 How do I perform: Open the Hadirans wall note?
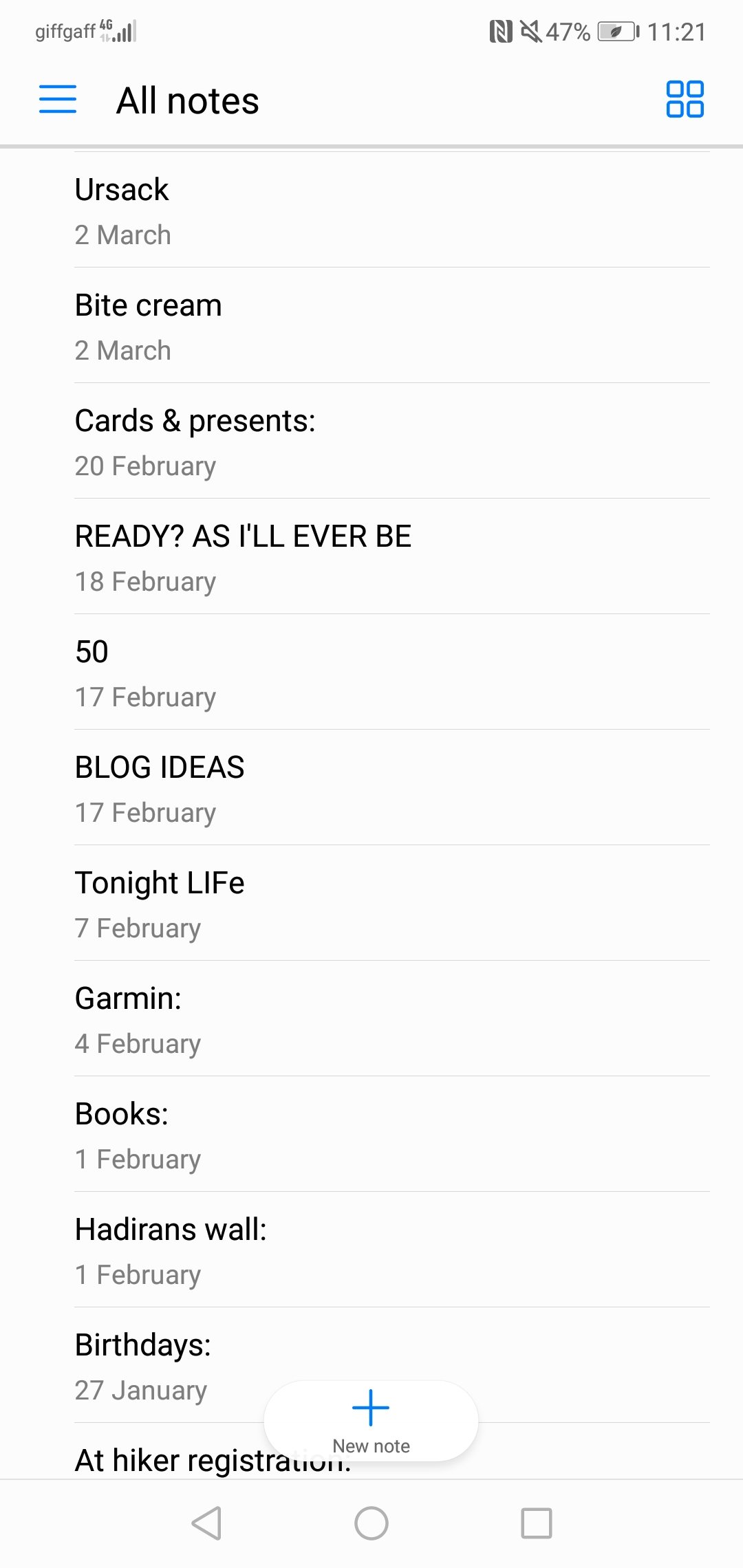371,1250
